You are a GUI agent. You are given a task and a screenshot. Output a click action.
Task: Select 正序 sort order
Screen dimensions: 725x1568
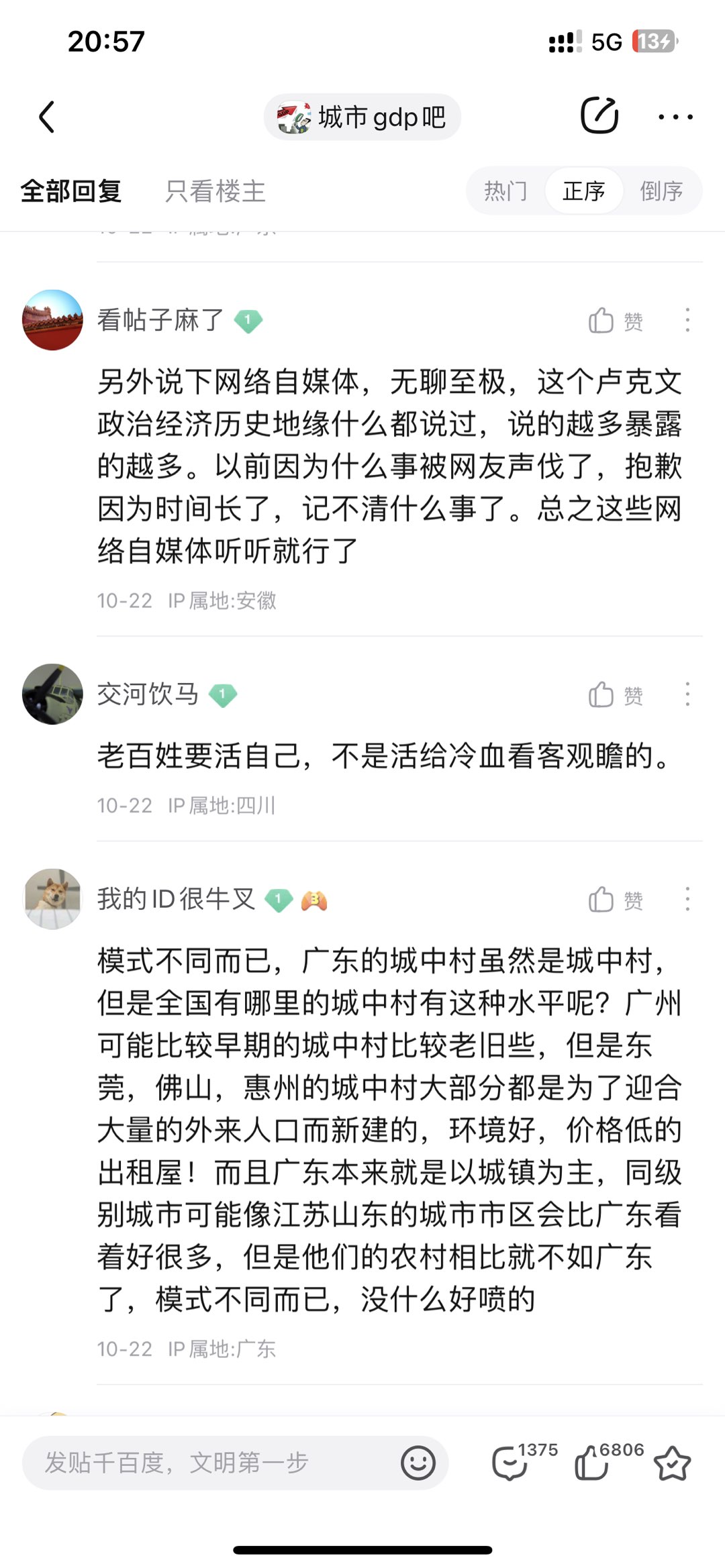[x=583, y=191]
